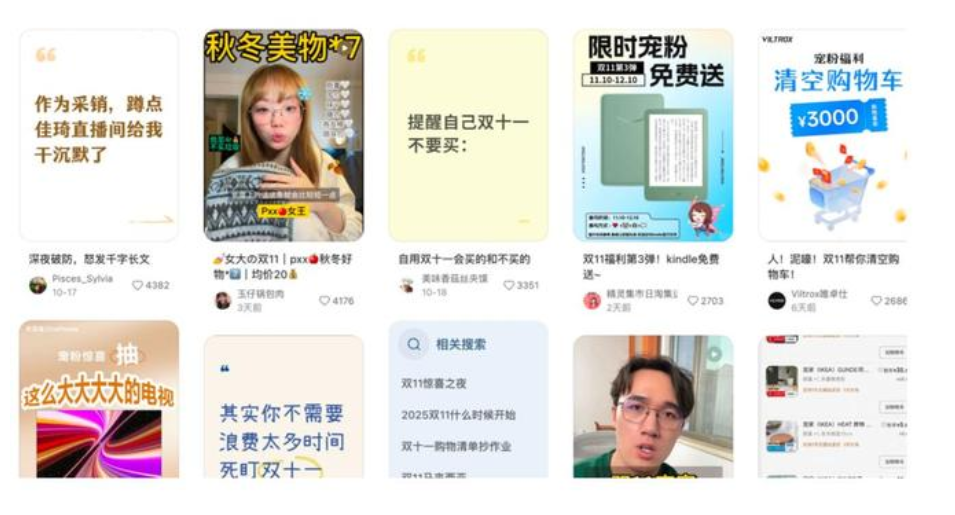Open Pisces_Sylvia's profile
This screenshot has height=515, width=955.
tap(38, 285)
